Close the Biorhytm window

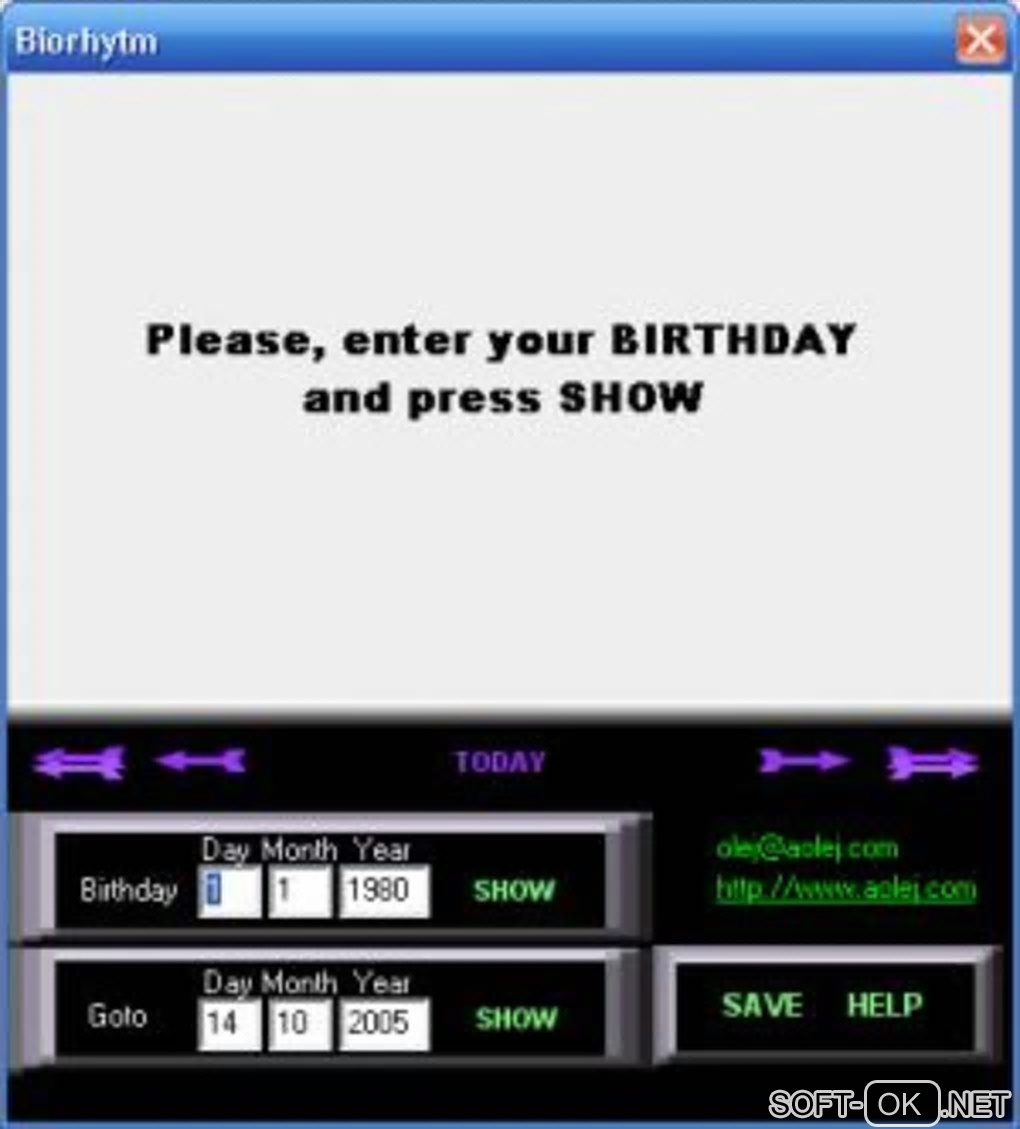pyautogui.click(x=980, y=40)
